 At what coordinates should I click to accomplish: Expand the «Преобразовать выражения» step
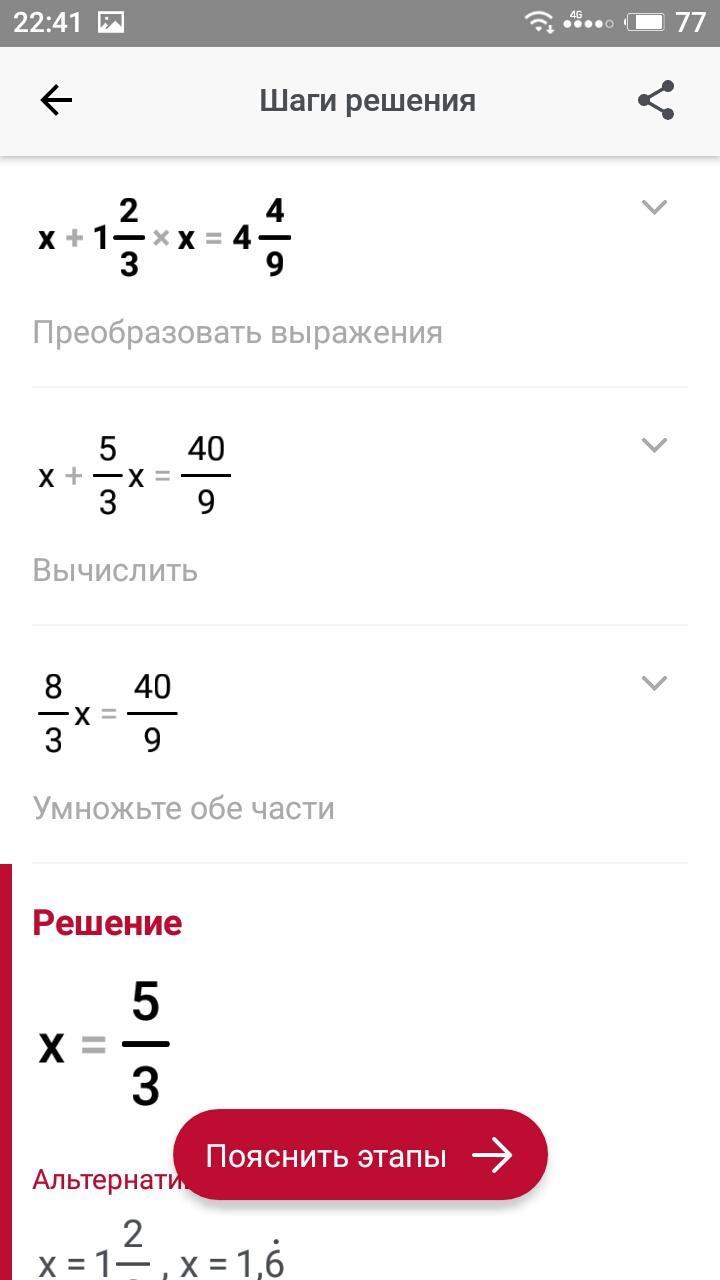(x=654, y=207)
